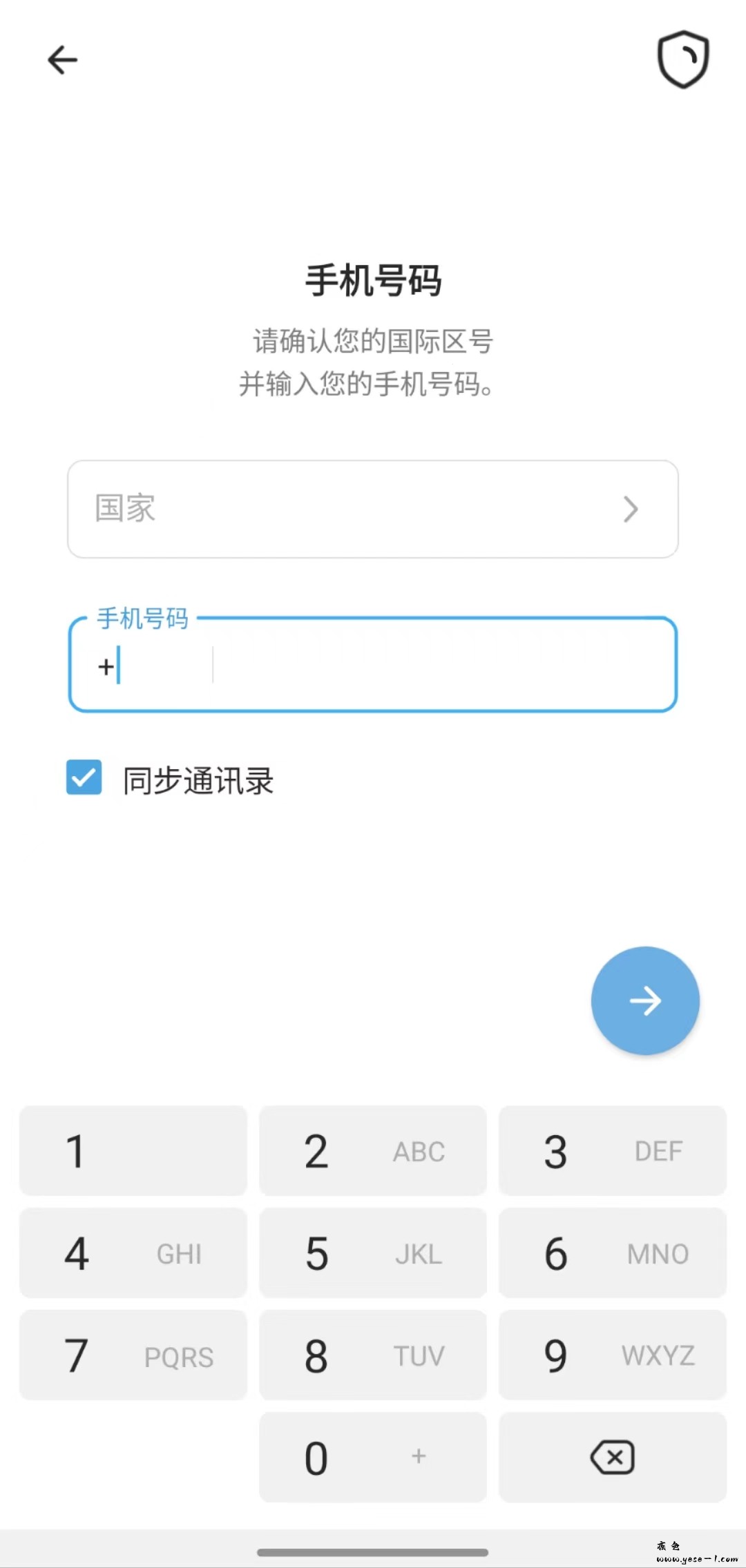Image resolution: width=746 pixels, height=1568 pixels.
Task: Type digit 1 on the keypad
Action: click(133, 1151)
